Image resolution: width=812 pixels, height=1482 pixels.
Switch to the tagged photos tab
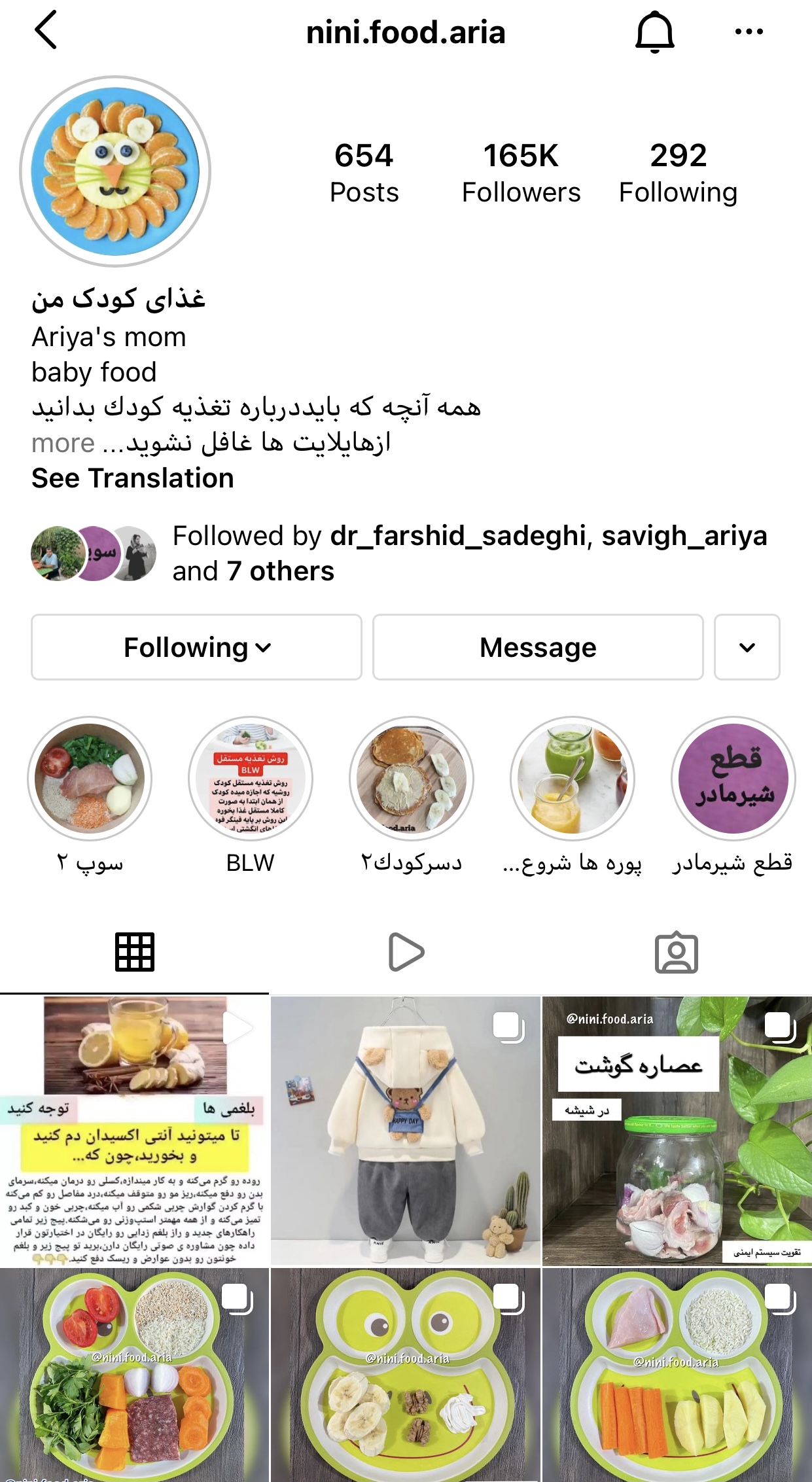pos(677,952)
